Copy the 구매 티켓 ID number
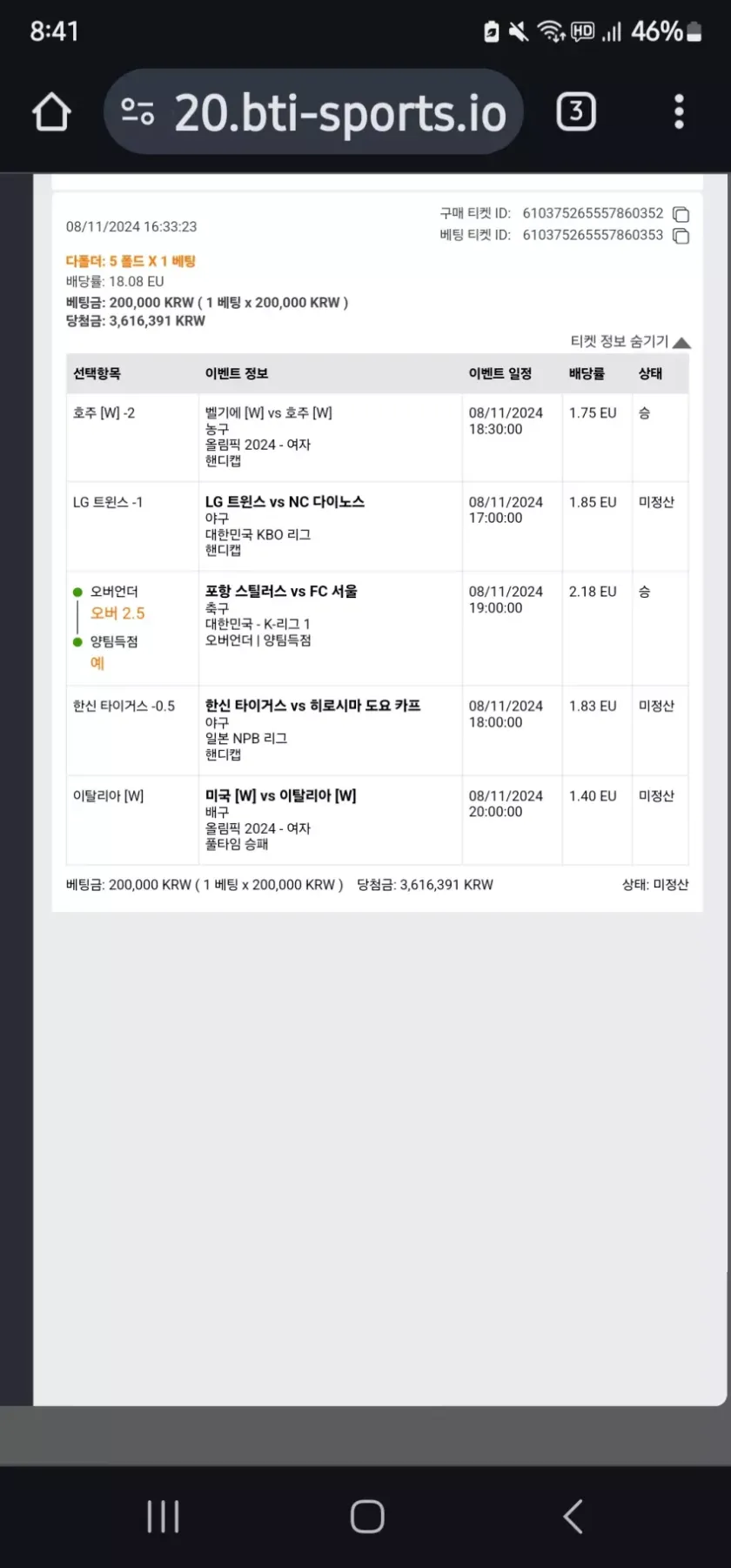 681,214
